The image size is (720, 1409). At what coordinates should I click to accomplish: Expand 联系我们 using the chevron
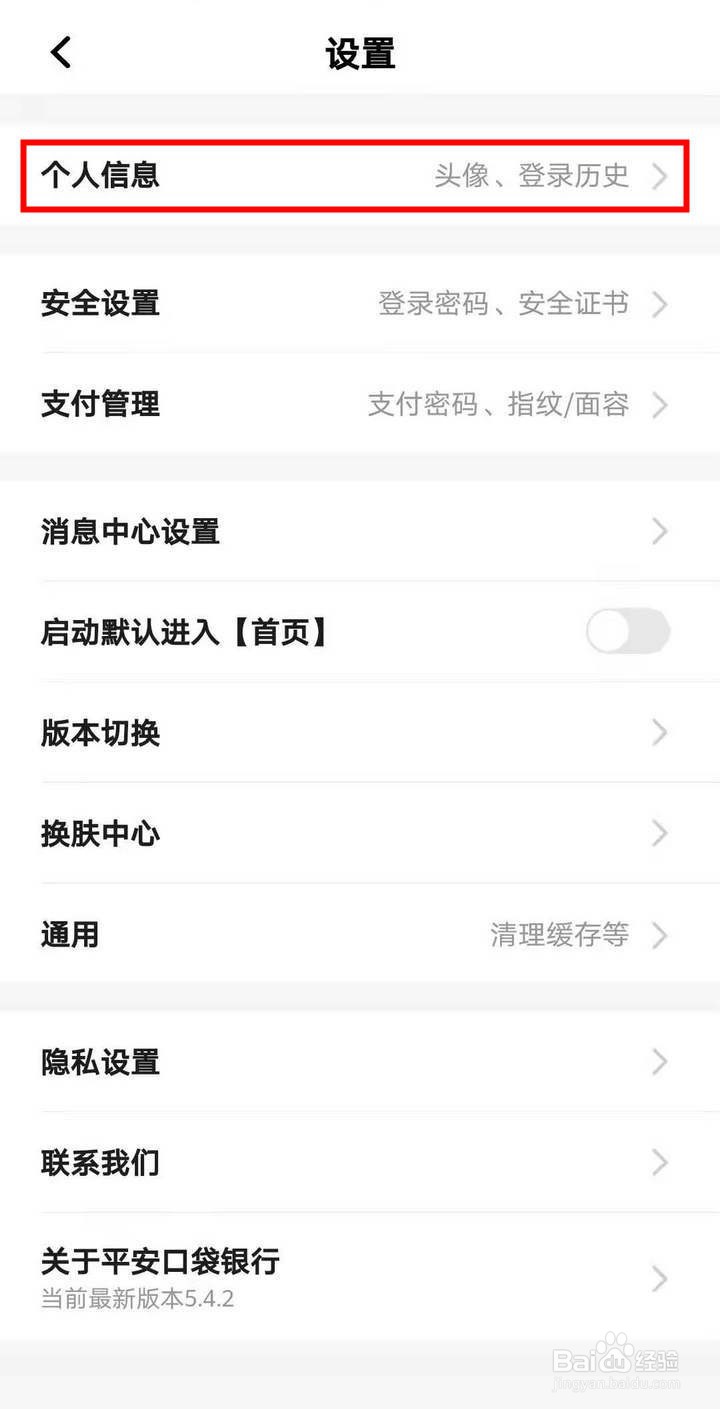660,1162
